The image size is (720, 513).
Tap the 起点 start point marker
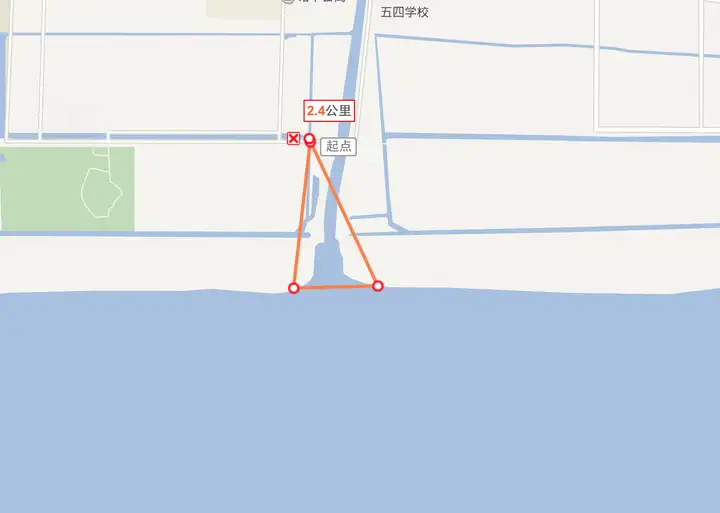[310, 139]
